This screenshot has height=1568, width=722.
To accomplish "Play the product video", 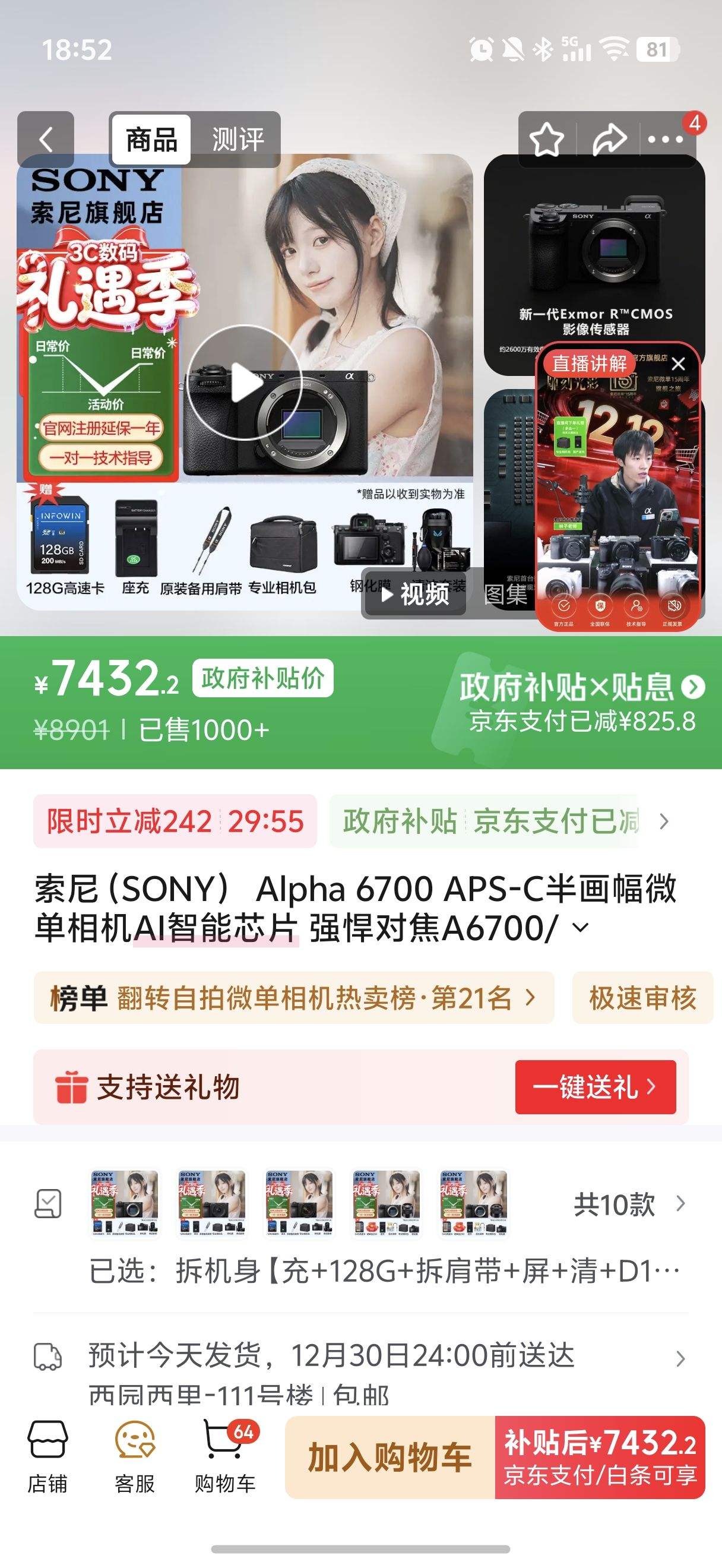I will (x=246, y=382).
